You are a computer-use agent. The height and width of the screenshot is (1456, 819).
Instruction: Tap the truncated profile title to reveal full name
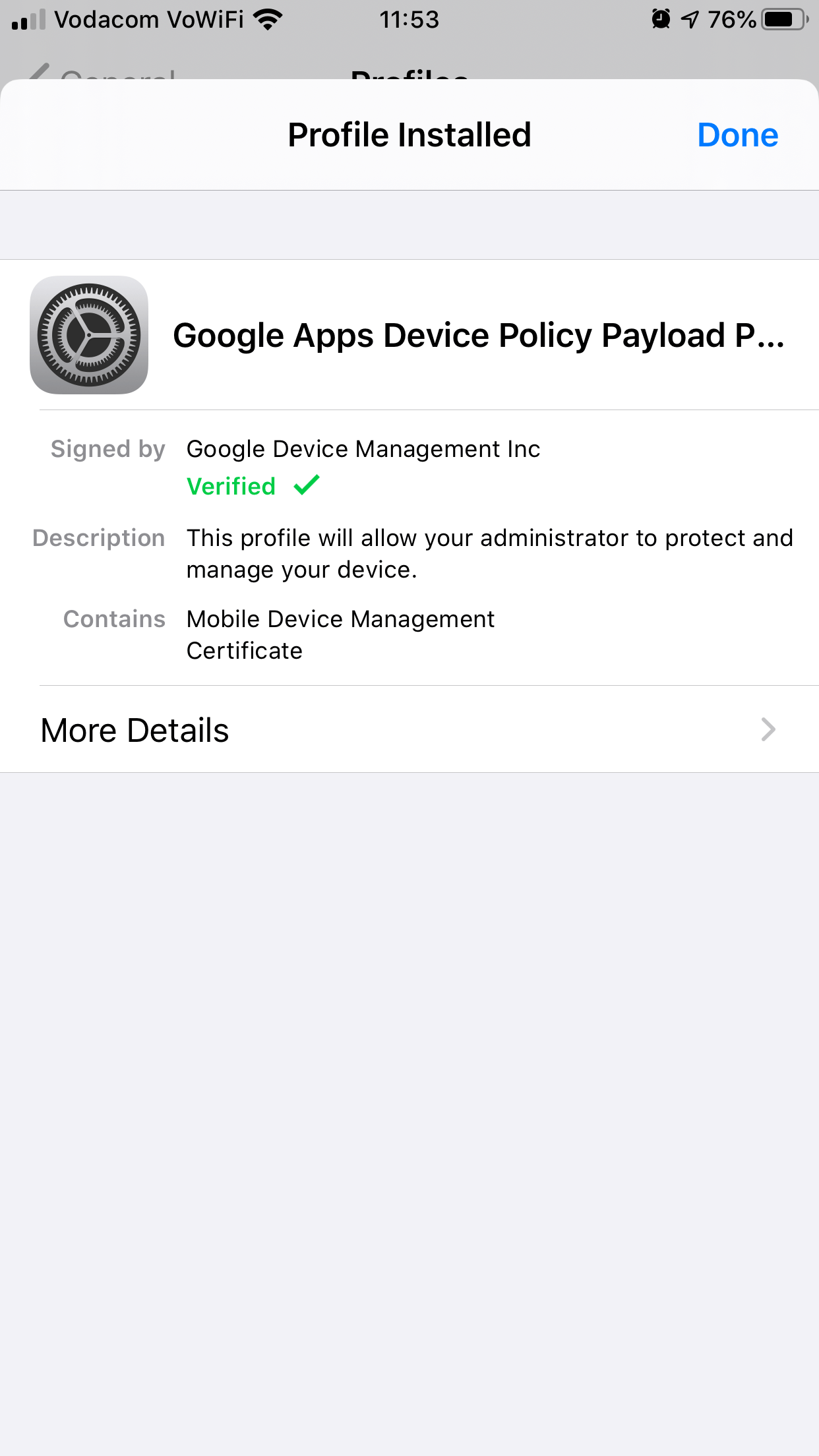(x=479, y=335)
